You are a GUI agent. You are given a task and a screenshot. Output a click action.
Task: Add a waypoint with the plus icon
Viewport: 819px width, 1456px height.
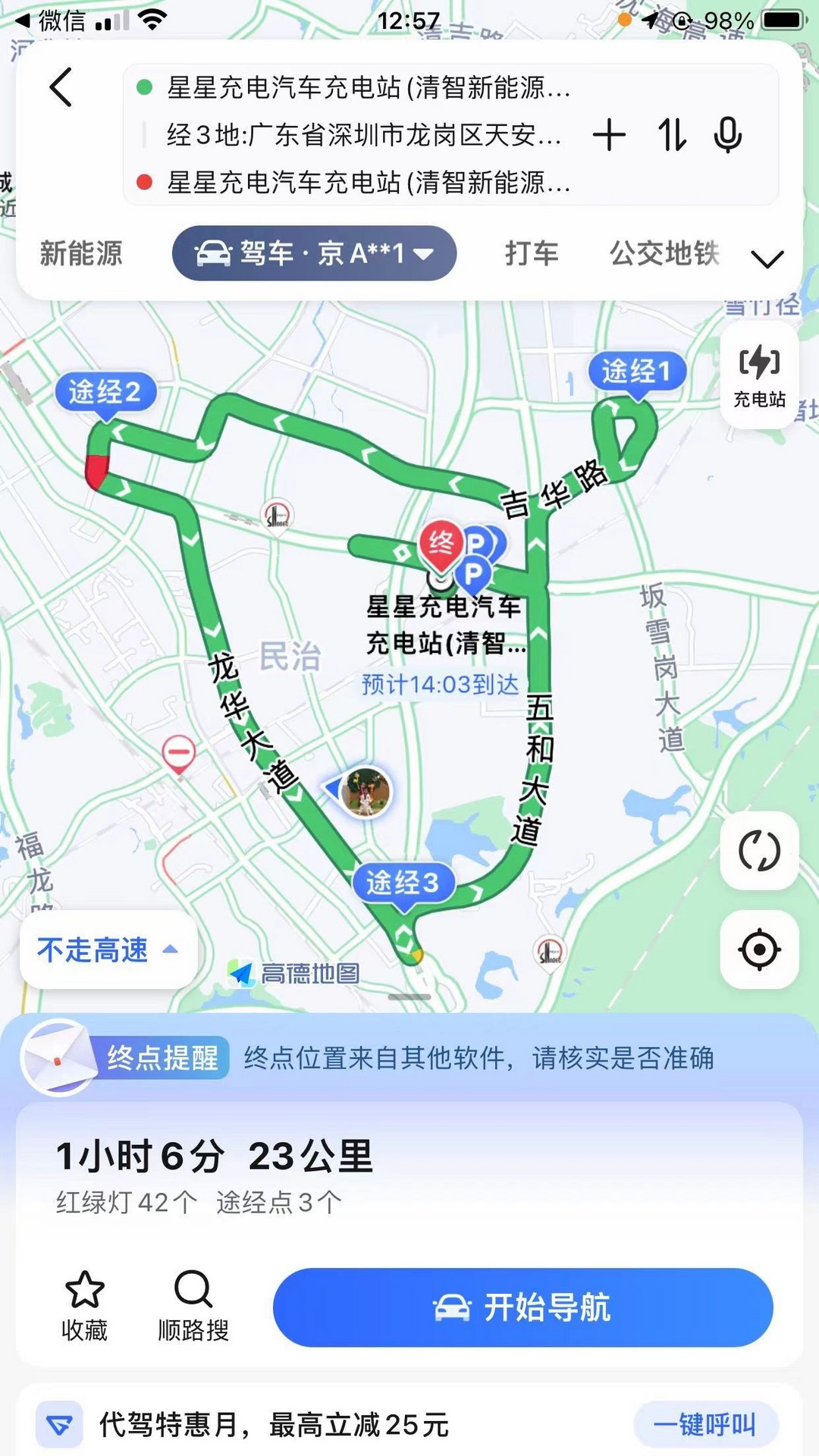[x=609, y=136]
